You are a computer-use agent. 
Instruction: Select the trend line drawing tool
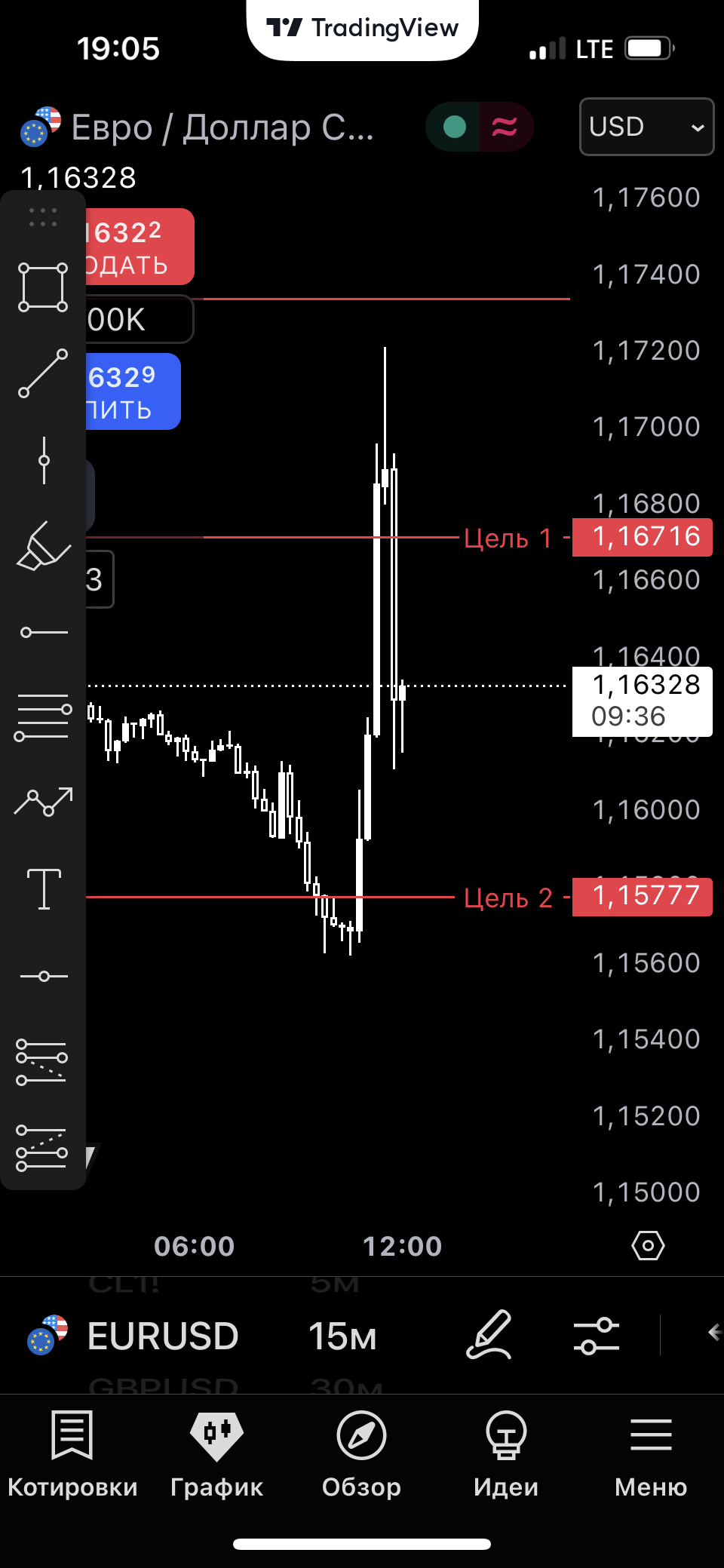(43, 373)
